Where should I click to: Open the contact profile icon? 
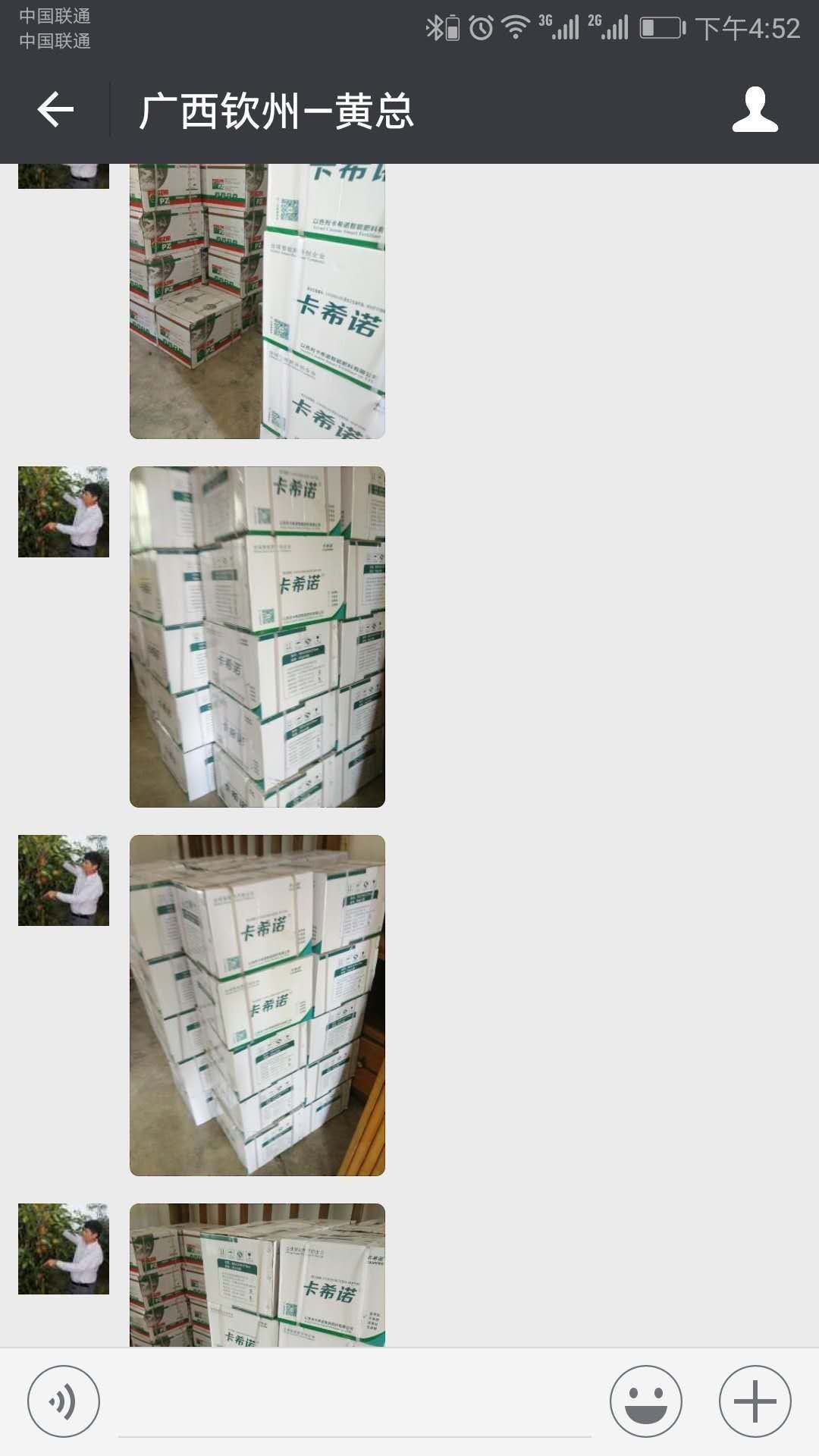click(x=755, y=111)
